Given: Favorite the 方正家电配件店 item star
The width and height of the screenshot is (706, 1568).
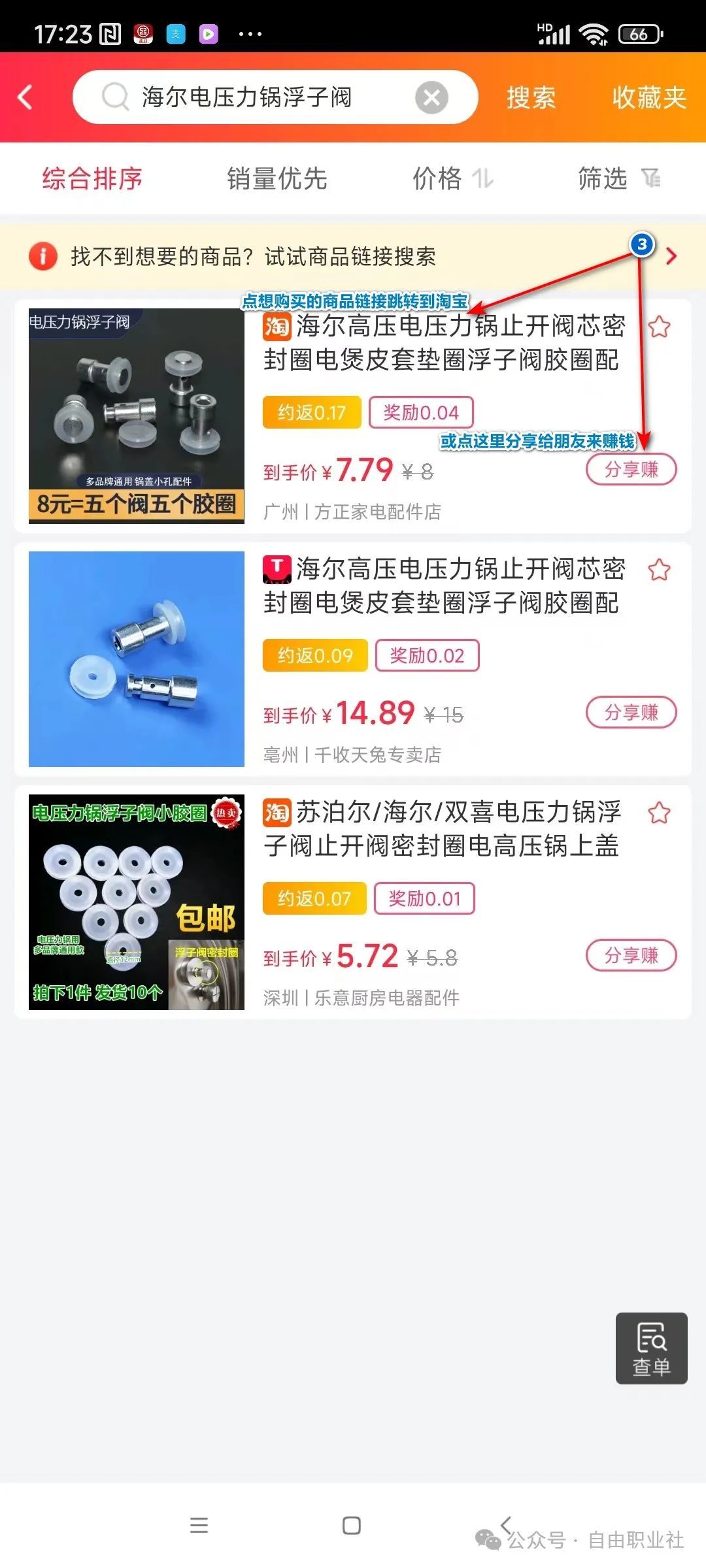Looking at the screenshot, I should point(659,327).
